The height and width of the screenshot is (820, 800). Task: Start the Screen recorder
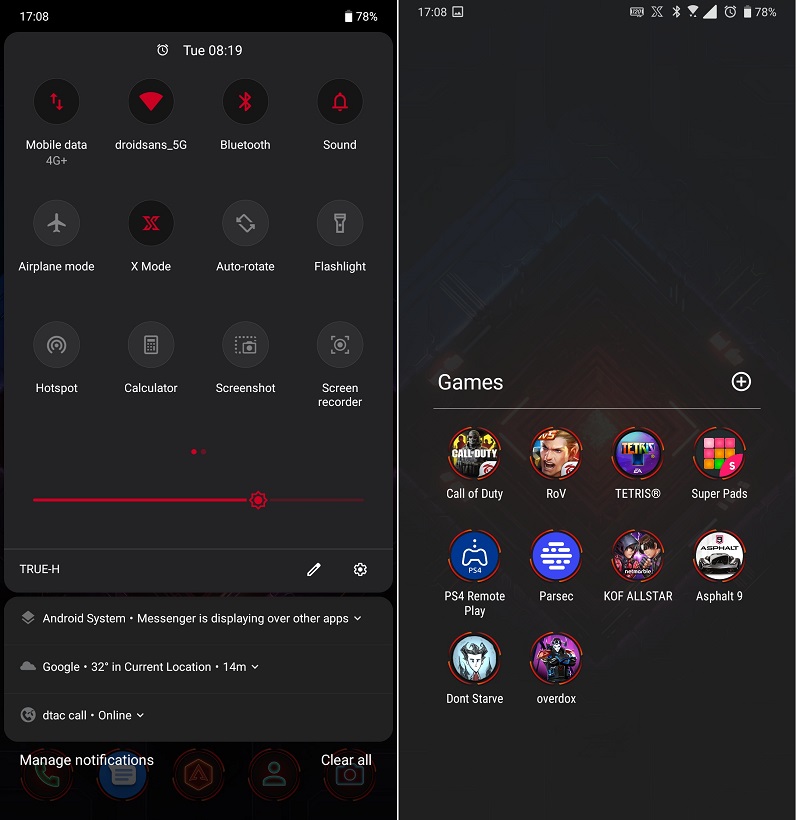[340, 345]
